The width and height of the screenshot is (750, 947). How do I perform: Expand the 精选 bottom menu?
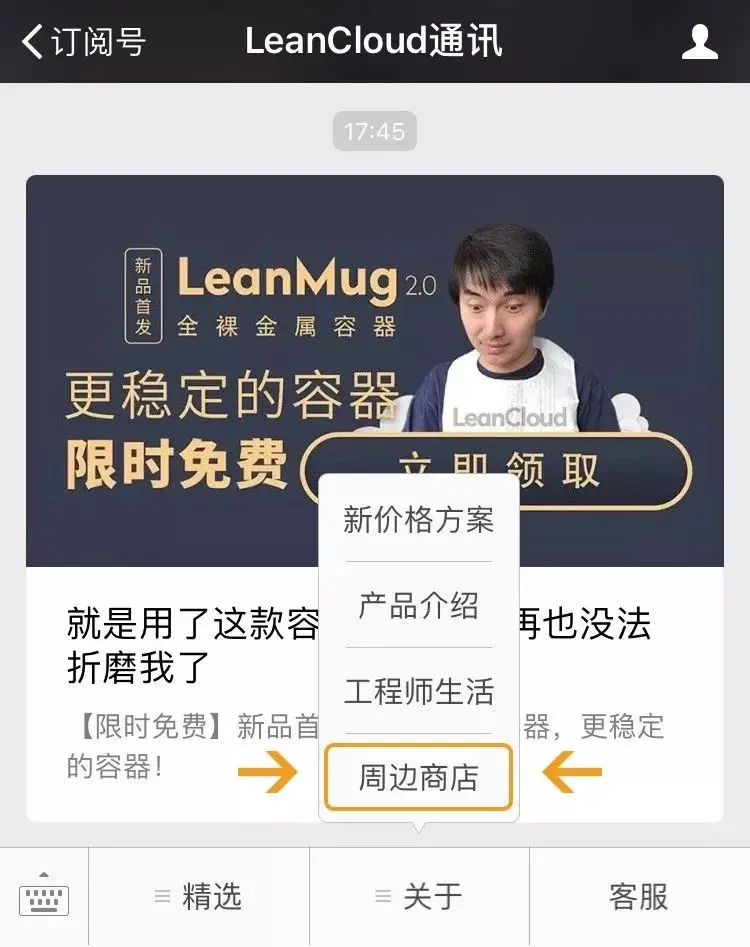(x=199, y=897)
